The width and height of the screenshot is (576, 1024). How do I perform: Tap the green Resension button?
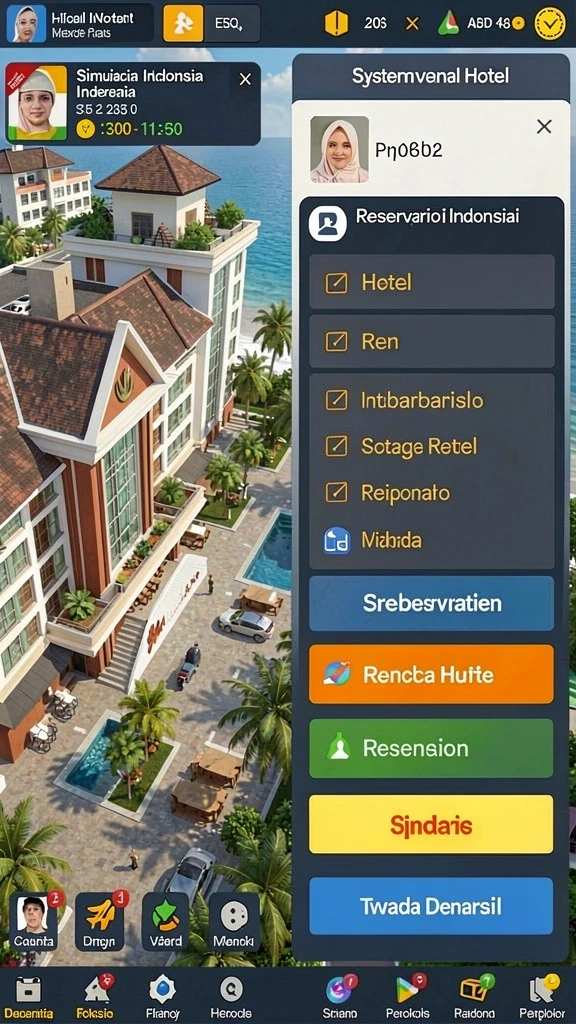[431, 748]
